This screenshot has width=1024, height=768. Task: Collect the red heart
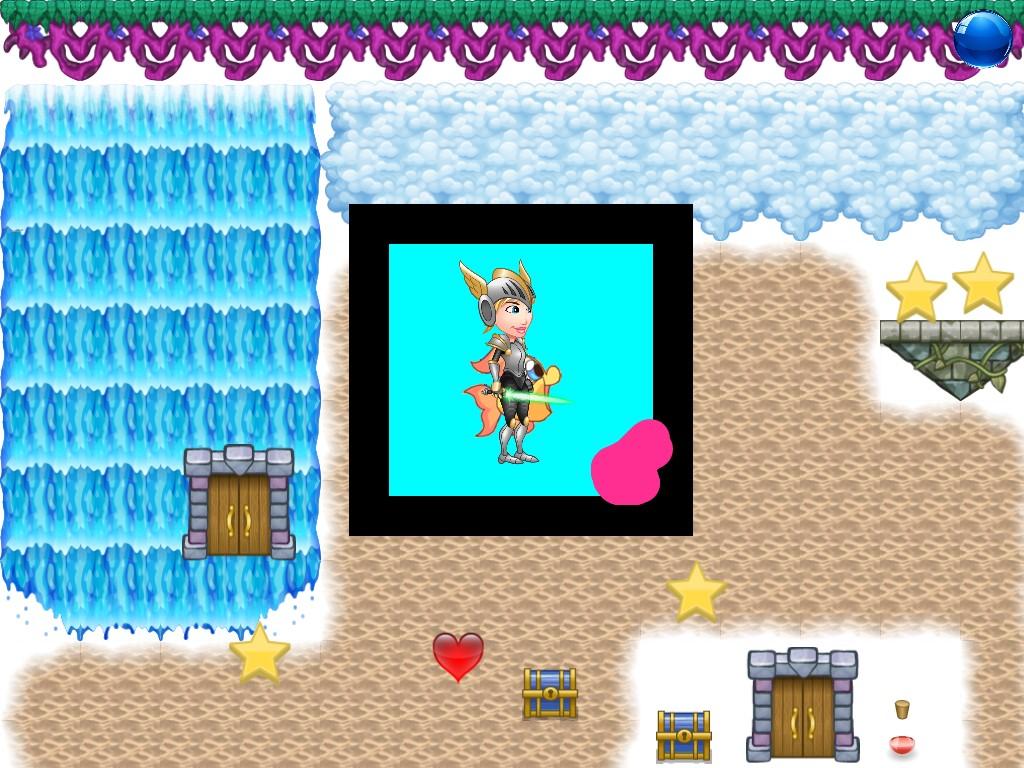458,655
